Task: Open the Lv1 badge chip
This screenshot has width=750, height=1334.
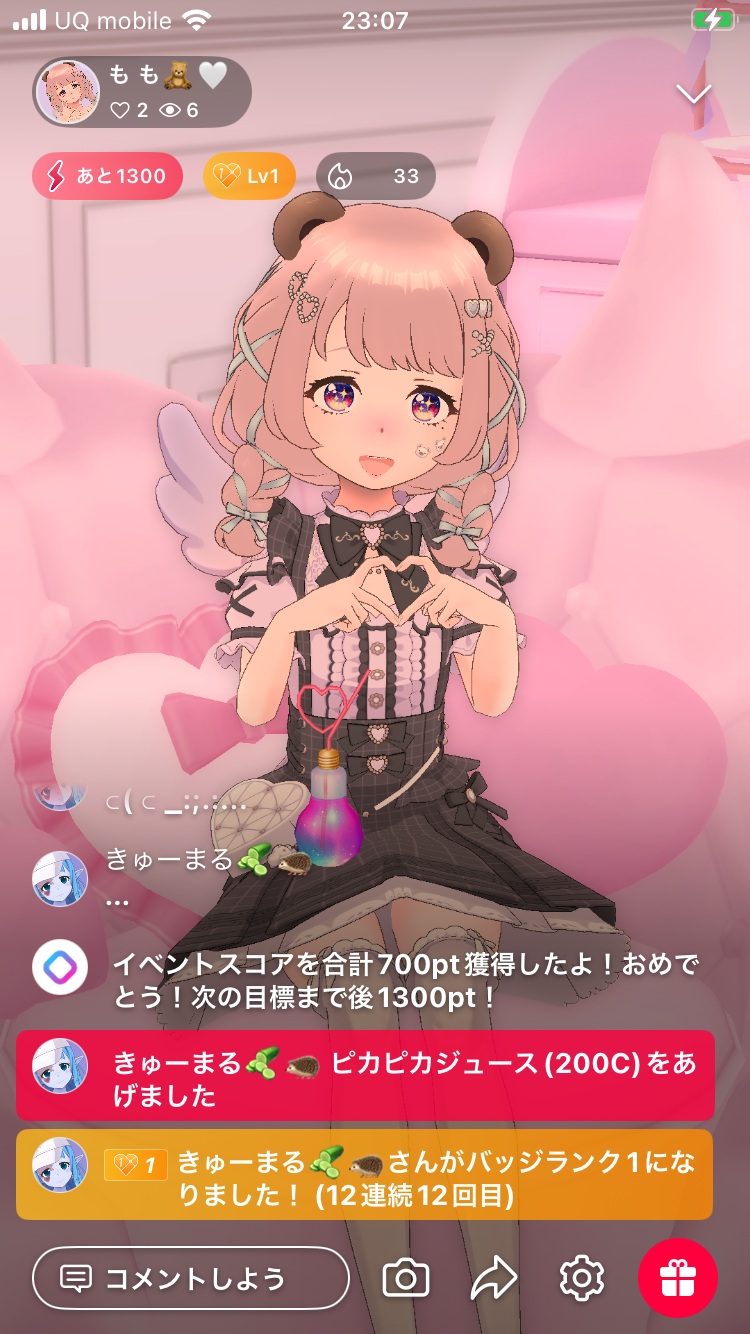Action: point(249,177)
